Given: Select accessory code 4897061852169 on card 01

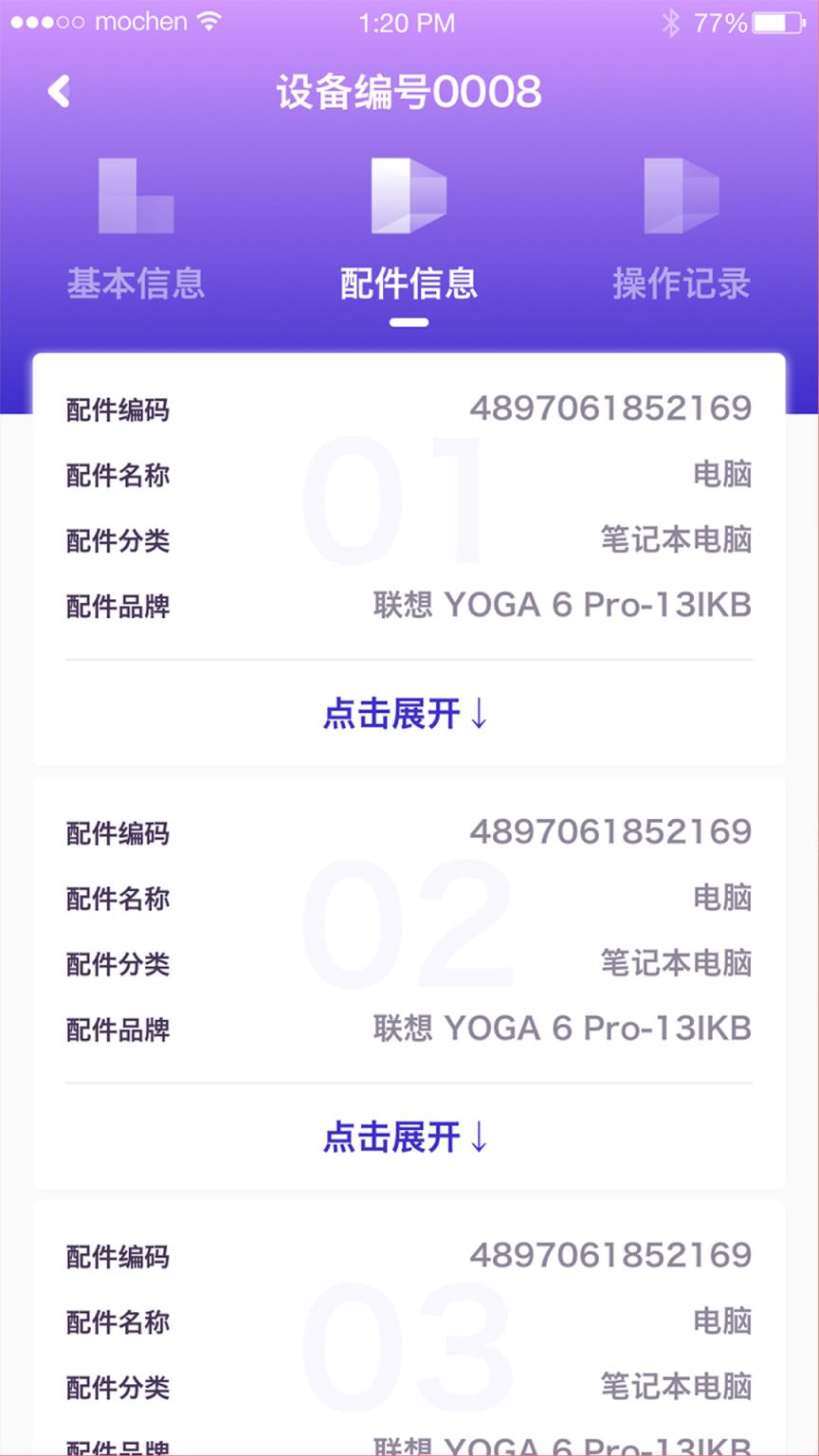Looking at the screenshot, I should pyautogui.click(x=612, y=409).
